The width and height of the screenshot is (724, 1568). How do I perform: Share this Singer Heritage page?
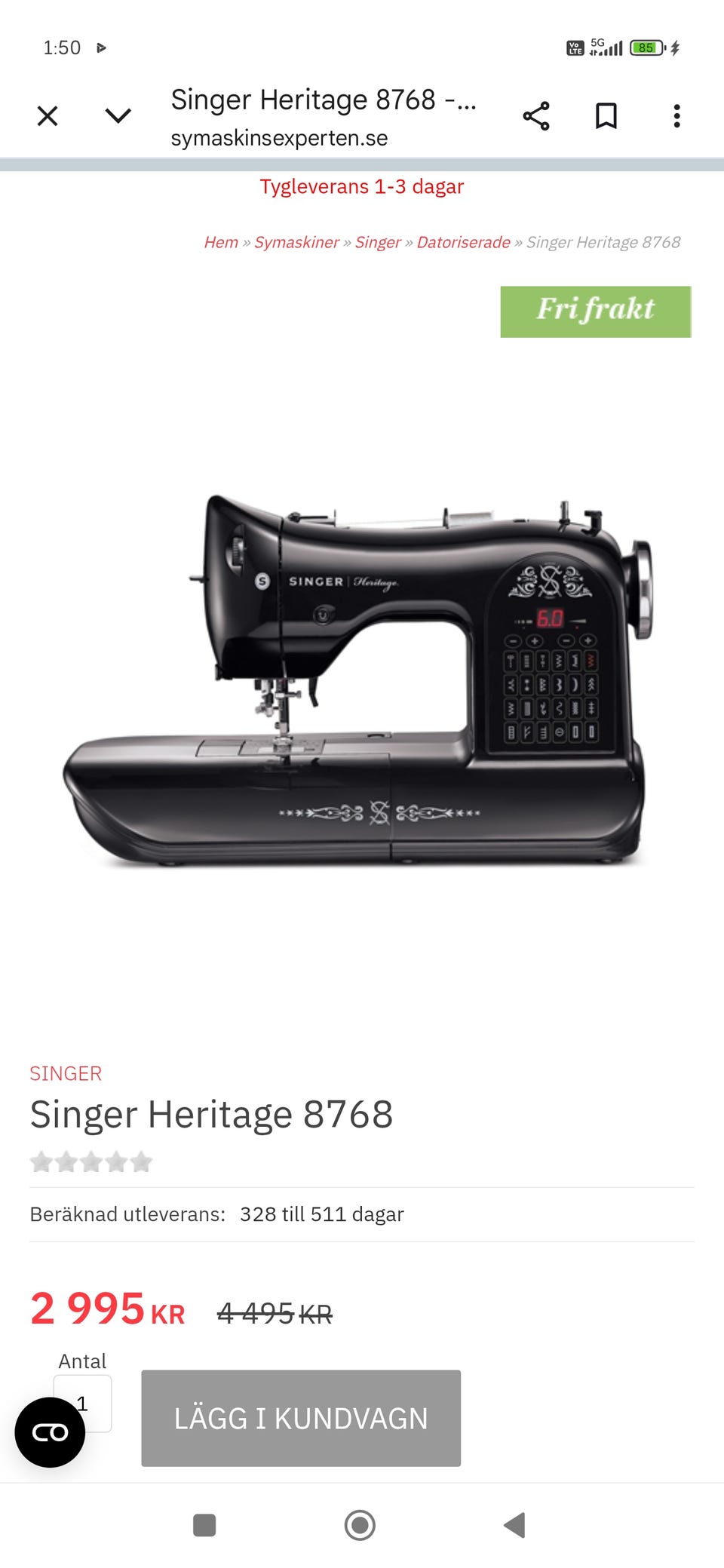pyautogui.click(x=536, y=116)
